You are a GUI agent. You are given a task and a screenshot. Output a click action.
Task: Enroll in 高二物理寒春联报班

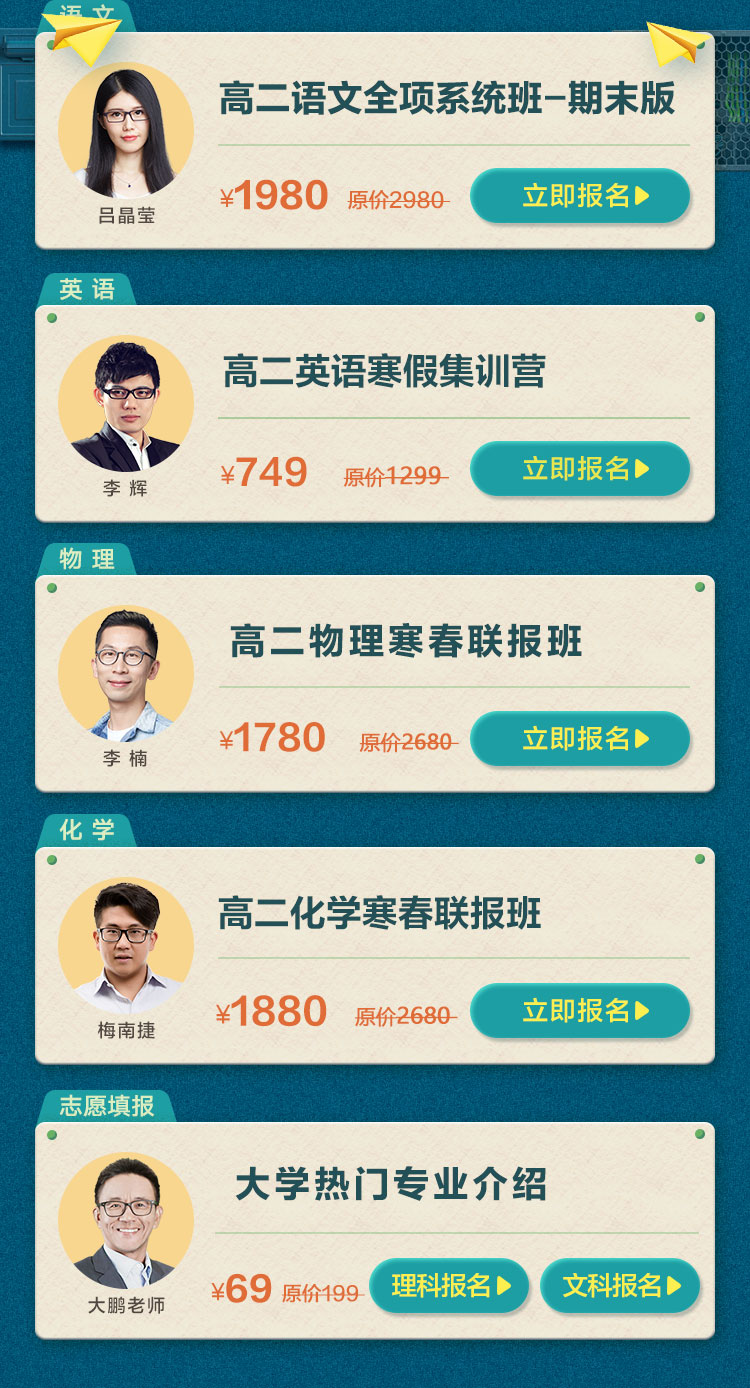tap(580, 739)
